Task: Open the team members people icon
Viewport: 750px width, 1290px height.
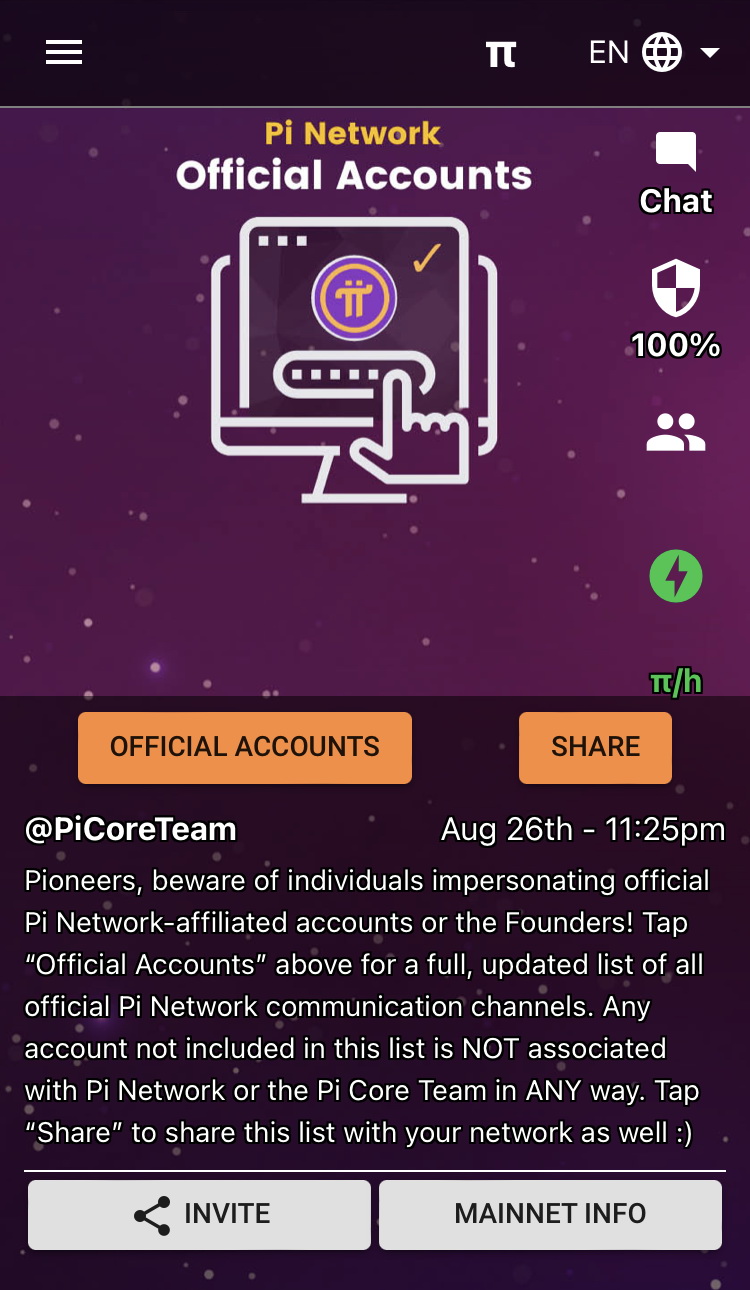Action: pyautogui.click(x=676, y=432)
